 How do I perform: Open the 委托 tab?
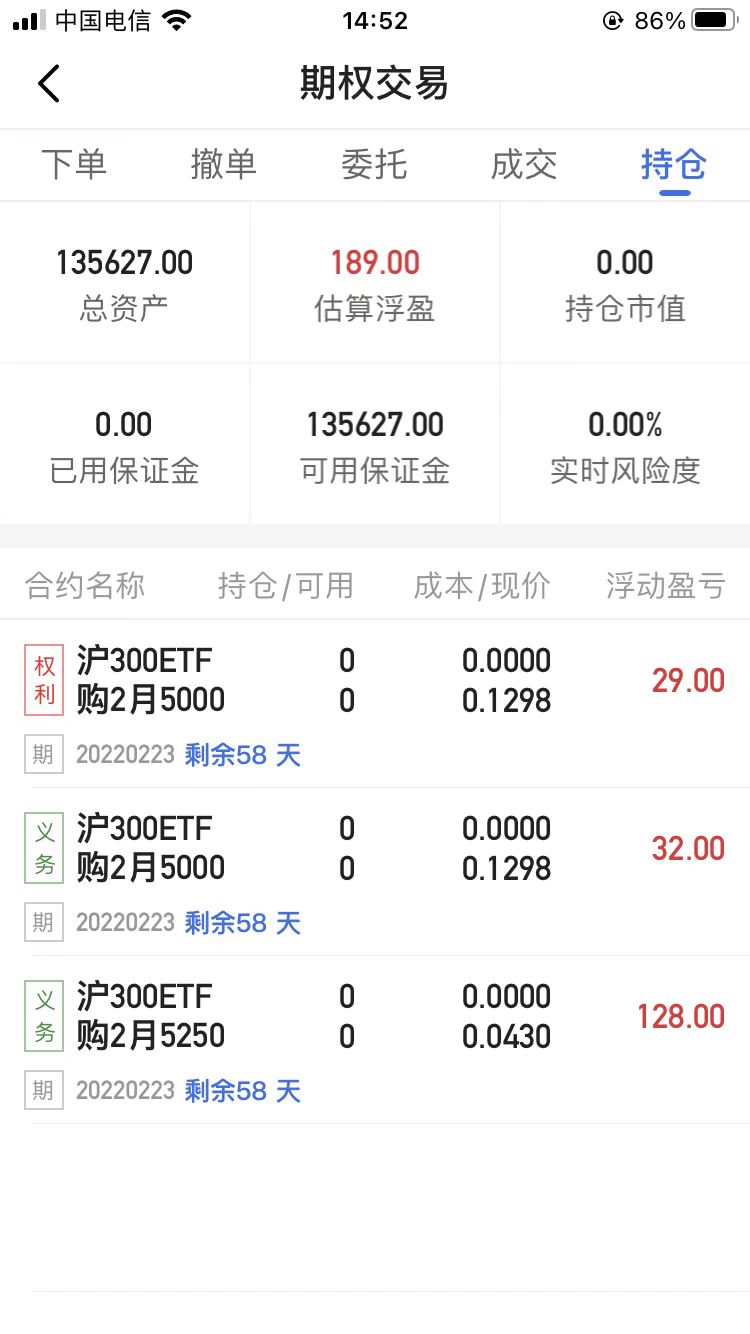coord(374,165)
